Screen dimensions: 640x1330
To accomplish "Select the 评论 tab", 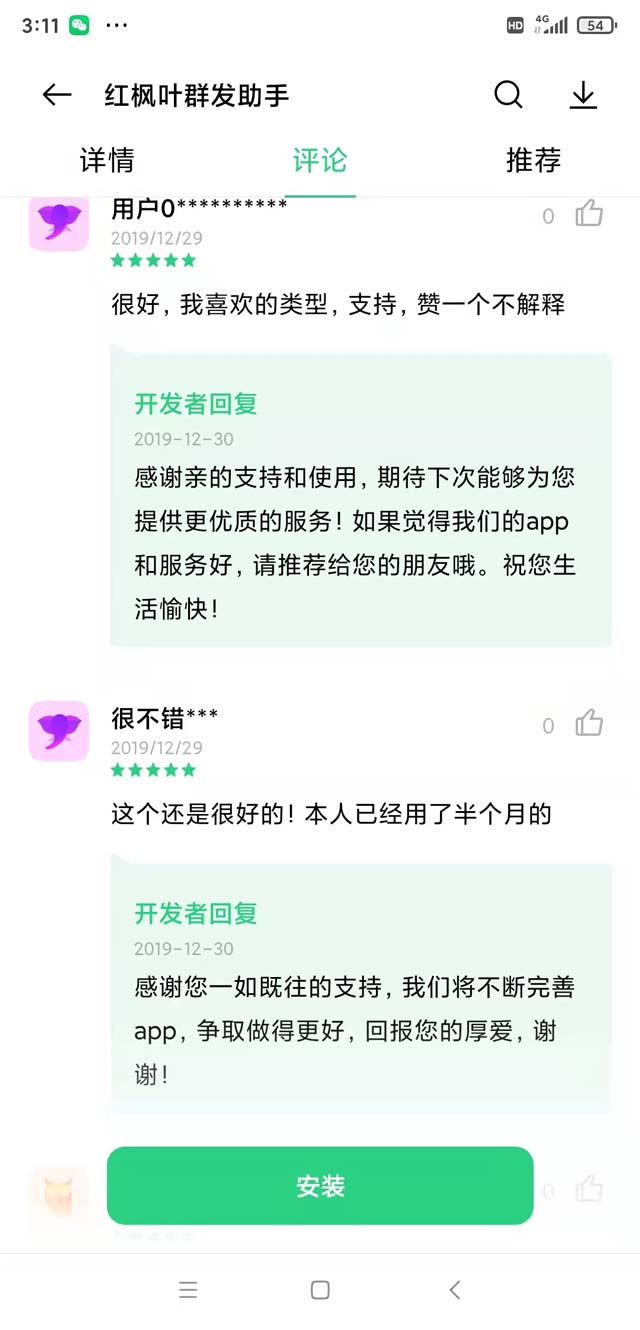I will [x=320, y=160].
